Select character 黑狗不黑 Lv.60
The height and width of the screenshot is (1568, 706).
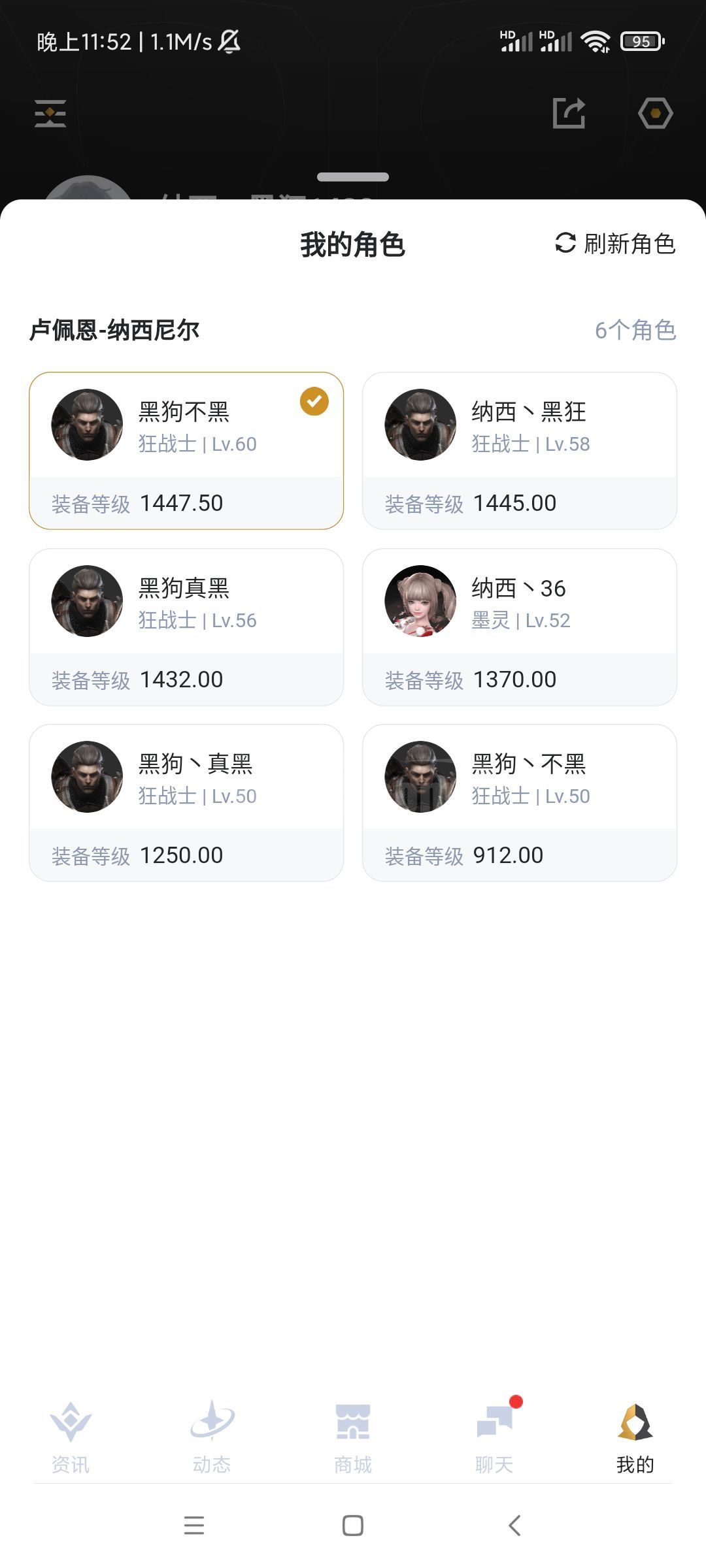(186, 450)
